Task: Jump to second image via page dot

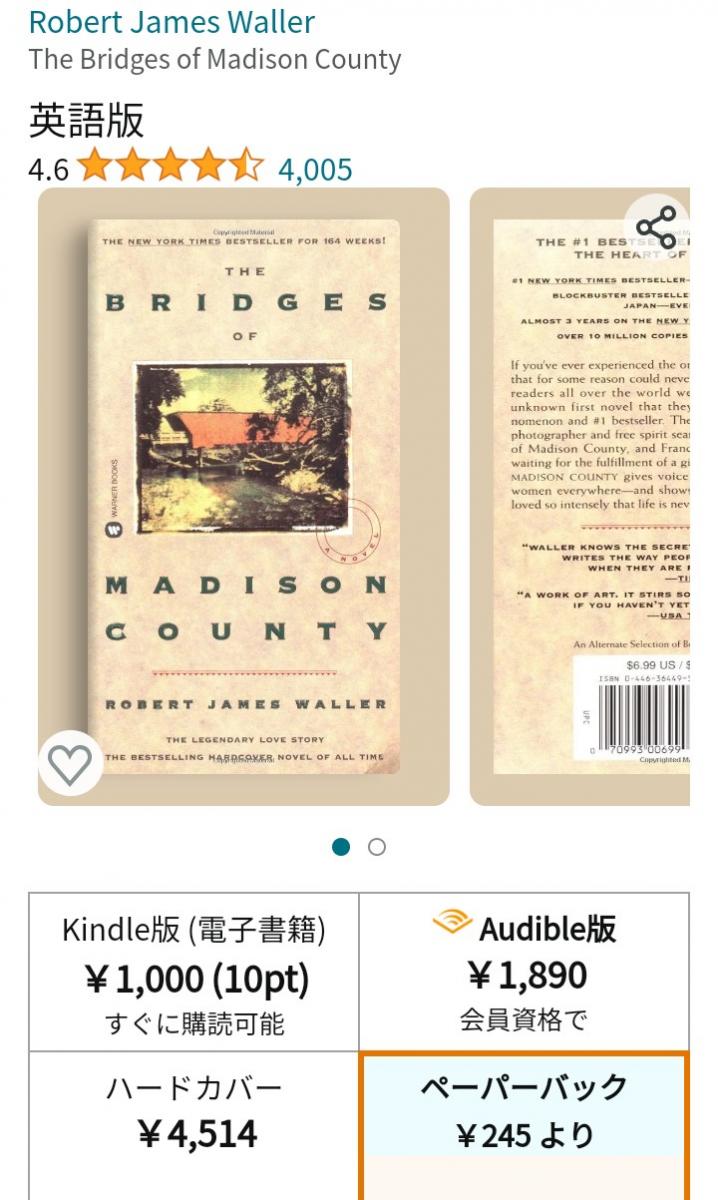Action: [377, 847]
